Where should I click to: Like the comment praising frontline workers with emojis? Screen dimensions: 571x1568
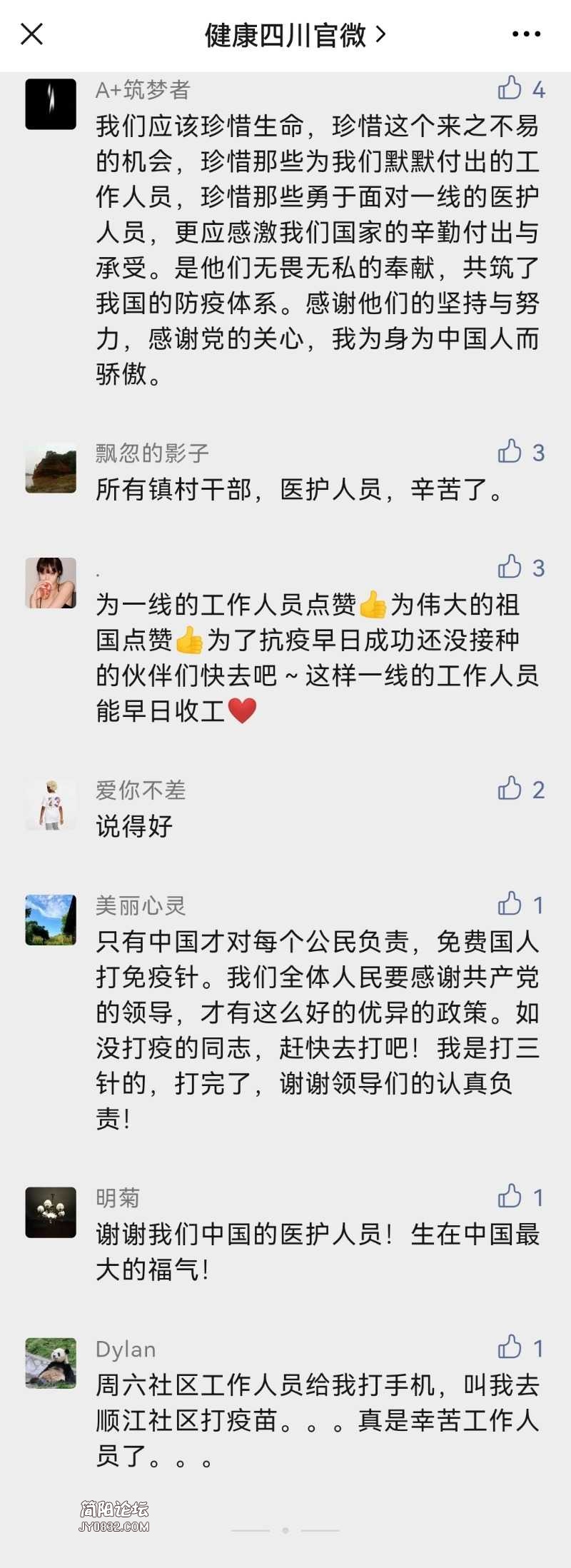510,568
